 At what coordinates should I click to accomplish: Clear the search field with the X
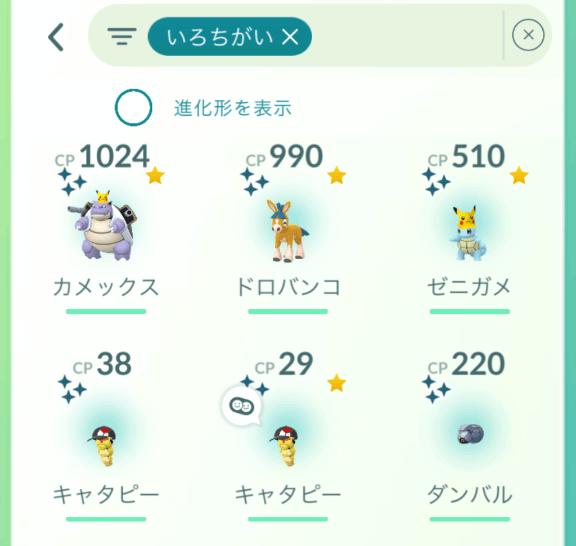[528, 35]
